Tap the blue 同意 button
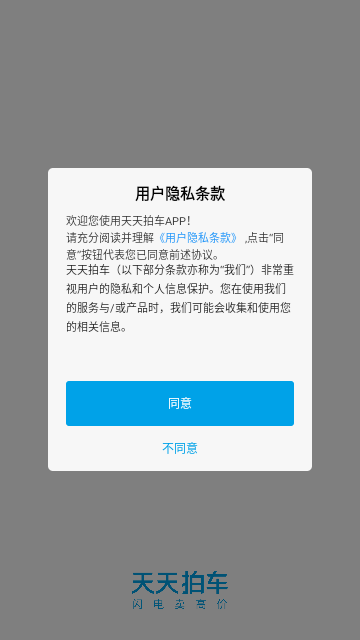Screen dimensions: 360x640 (x=180, y=403)
